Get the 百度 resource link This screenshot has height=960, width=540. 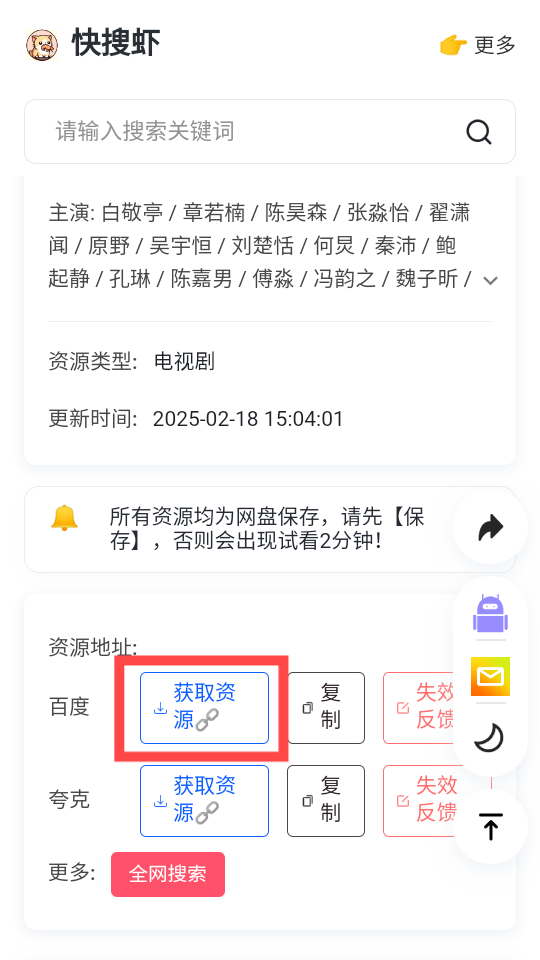(x=204, y=708)
